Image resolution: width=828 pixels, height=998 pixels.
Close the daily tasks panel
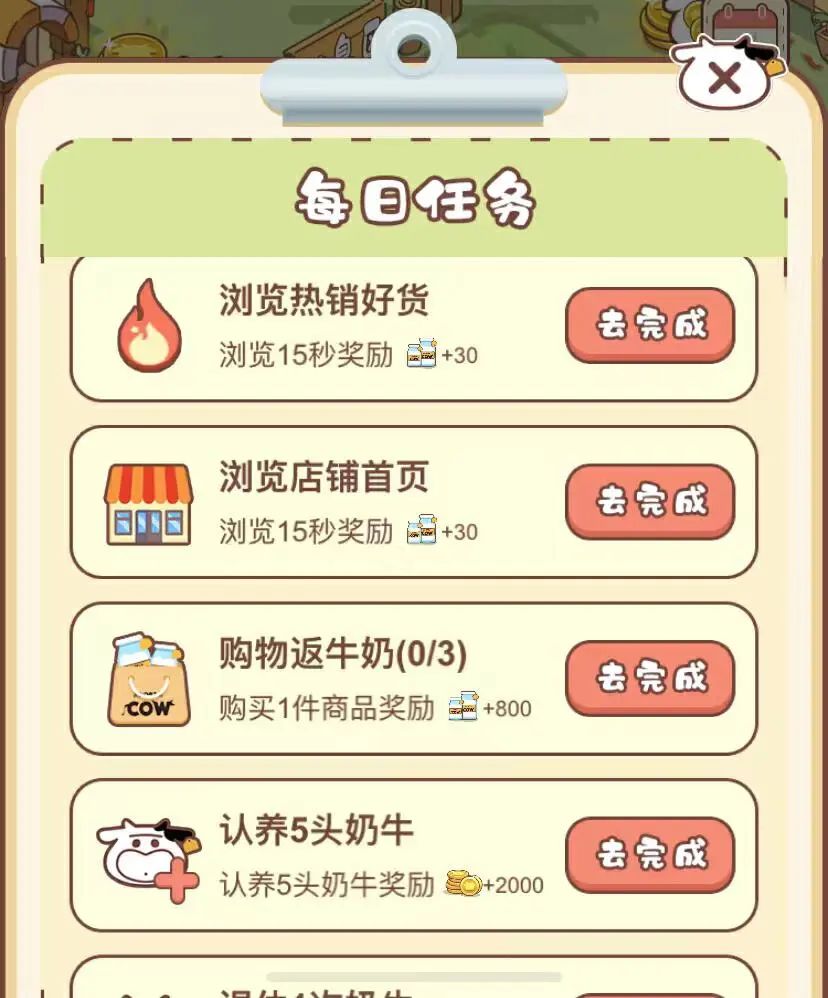coord(725,77)
